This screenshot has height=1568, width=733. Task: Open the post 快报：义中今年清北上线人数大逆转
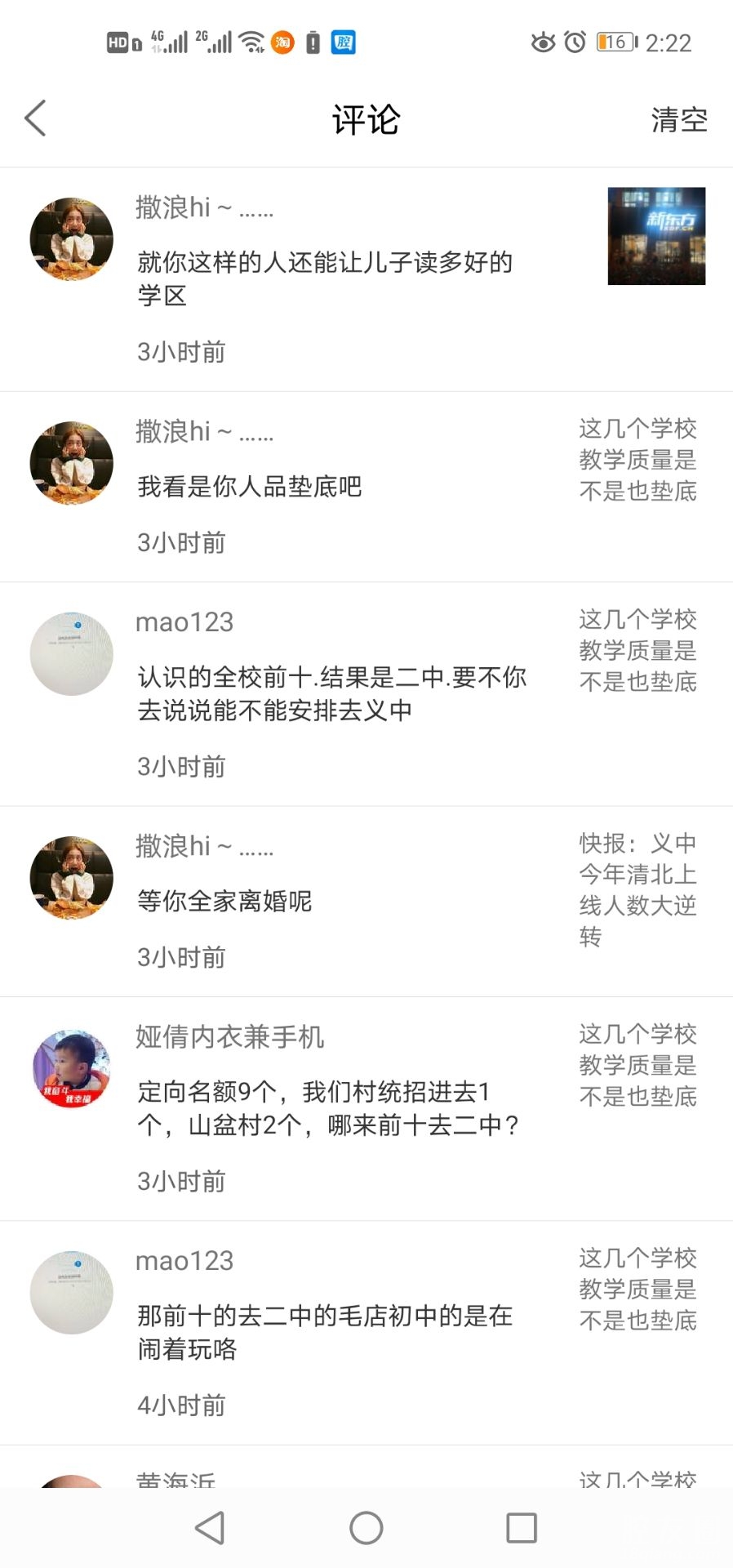[637, 889]
